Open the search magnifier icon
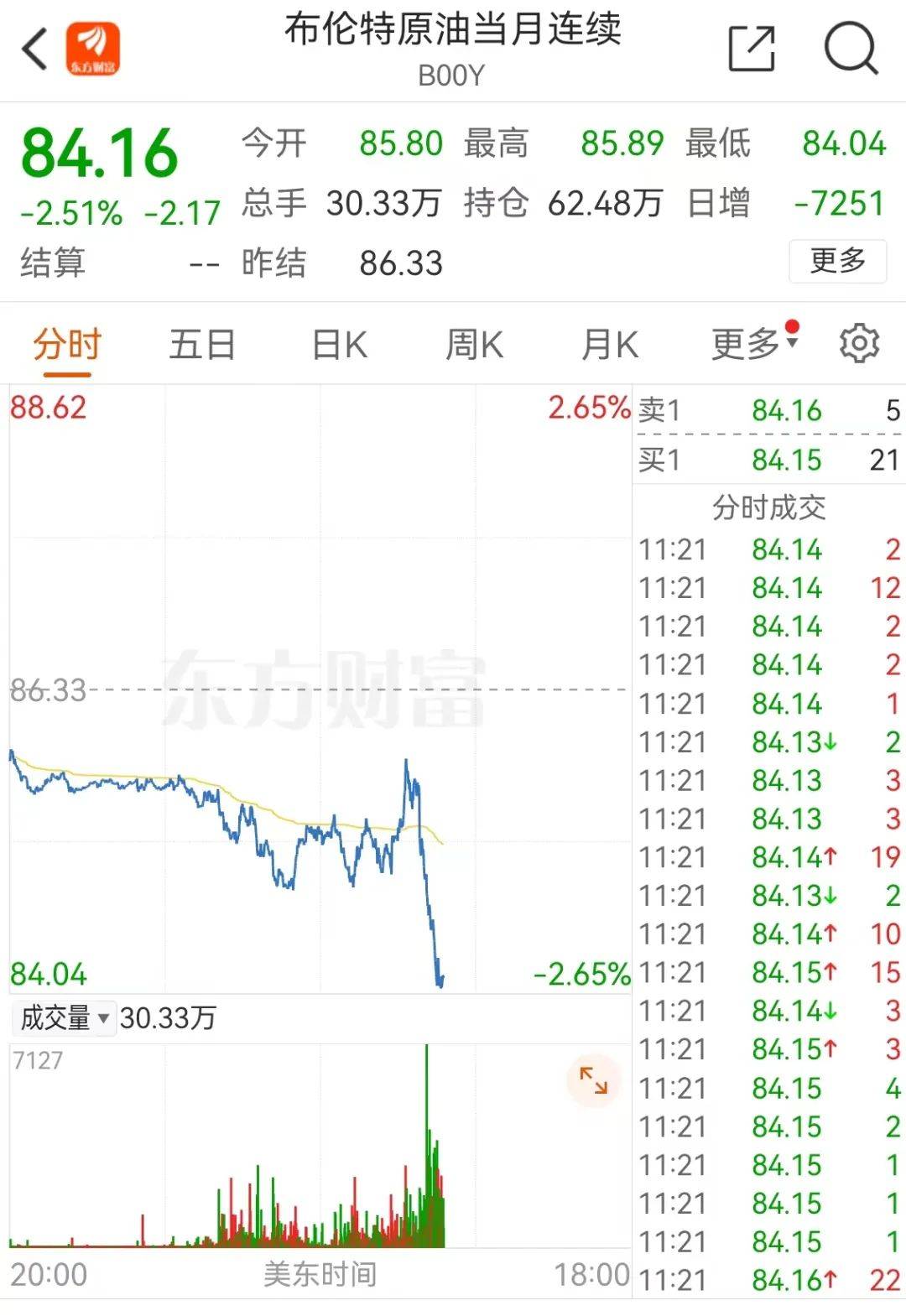 pyautogui.click(x=850, y=49)
